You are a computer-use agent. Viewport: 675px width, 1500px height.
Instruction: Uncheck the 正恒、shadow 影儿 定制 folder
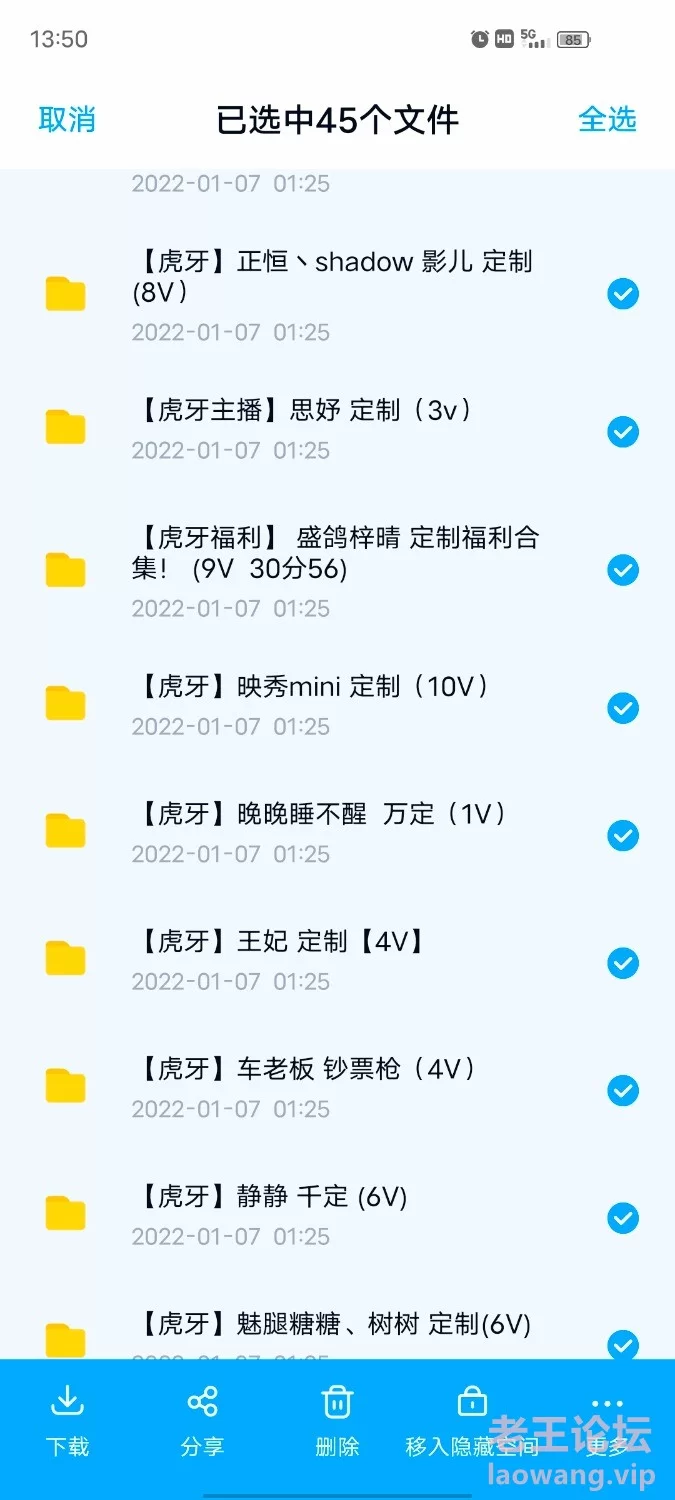[623, 294]
